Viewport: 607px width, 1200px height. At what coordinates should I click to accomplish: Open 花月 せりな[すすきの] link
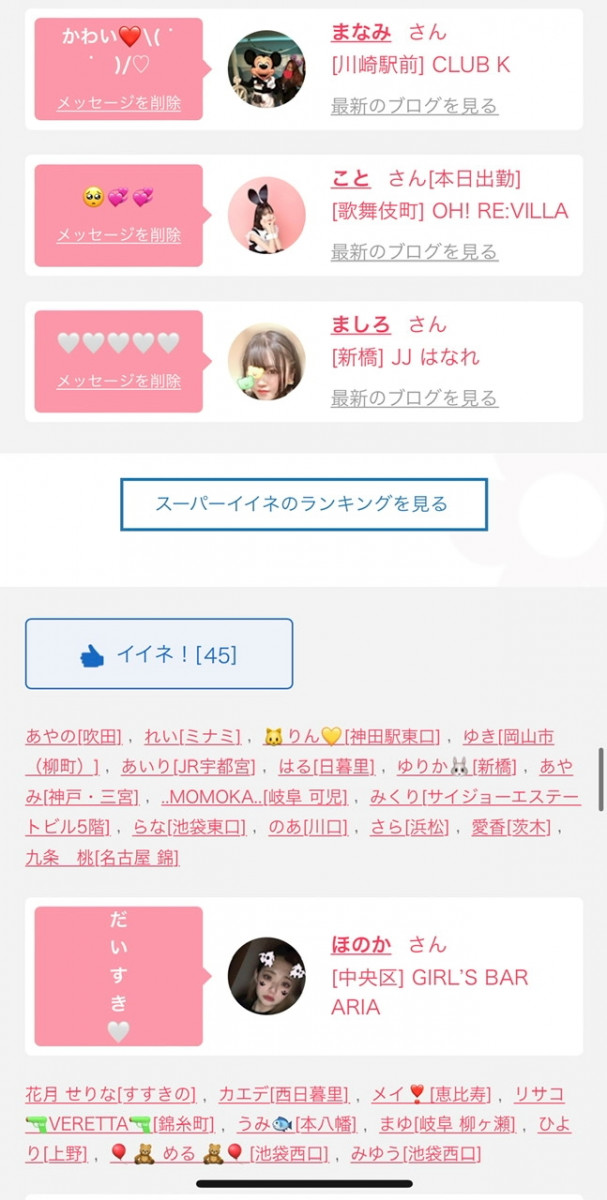tap(110, 1094)
